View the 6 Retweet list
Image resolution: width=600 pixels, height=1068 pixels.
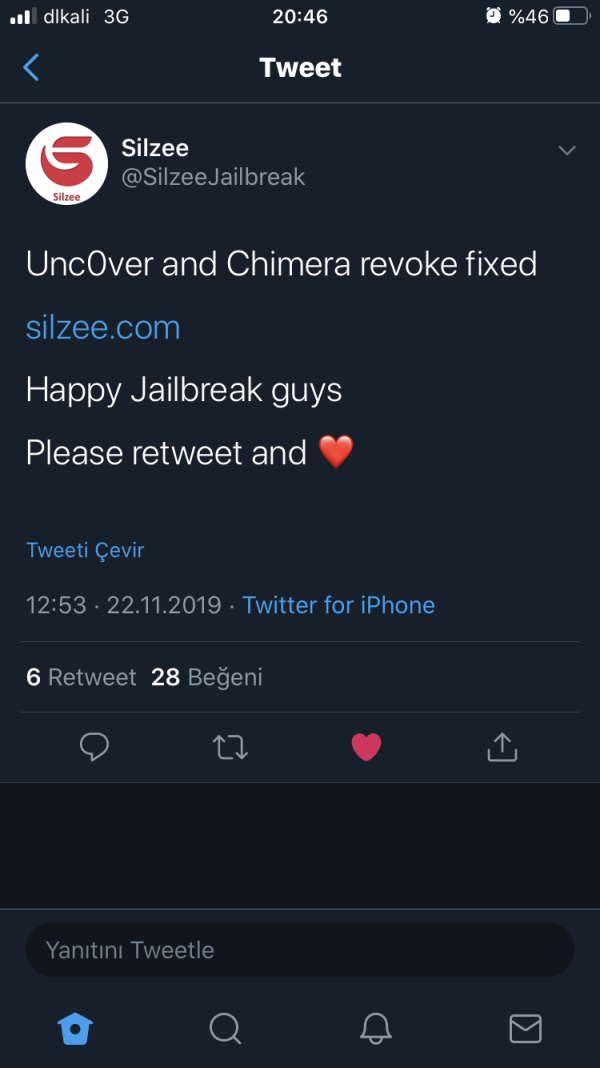click(81, 677)
